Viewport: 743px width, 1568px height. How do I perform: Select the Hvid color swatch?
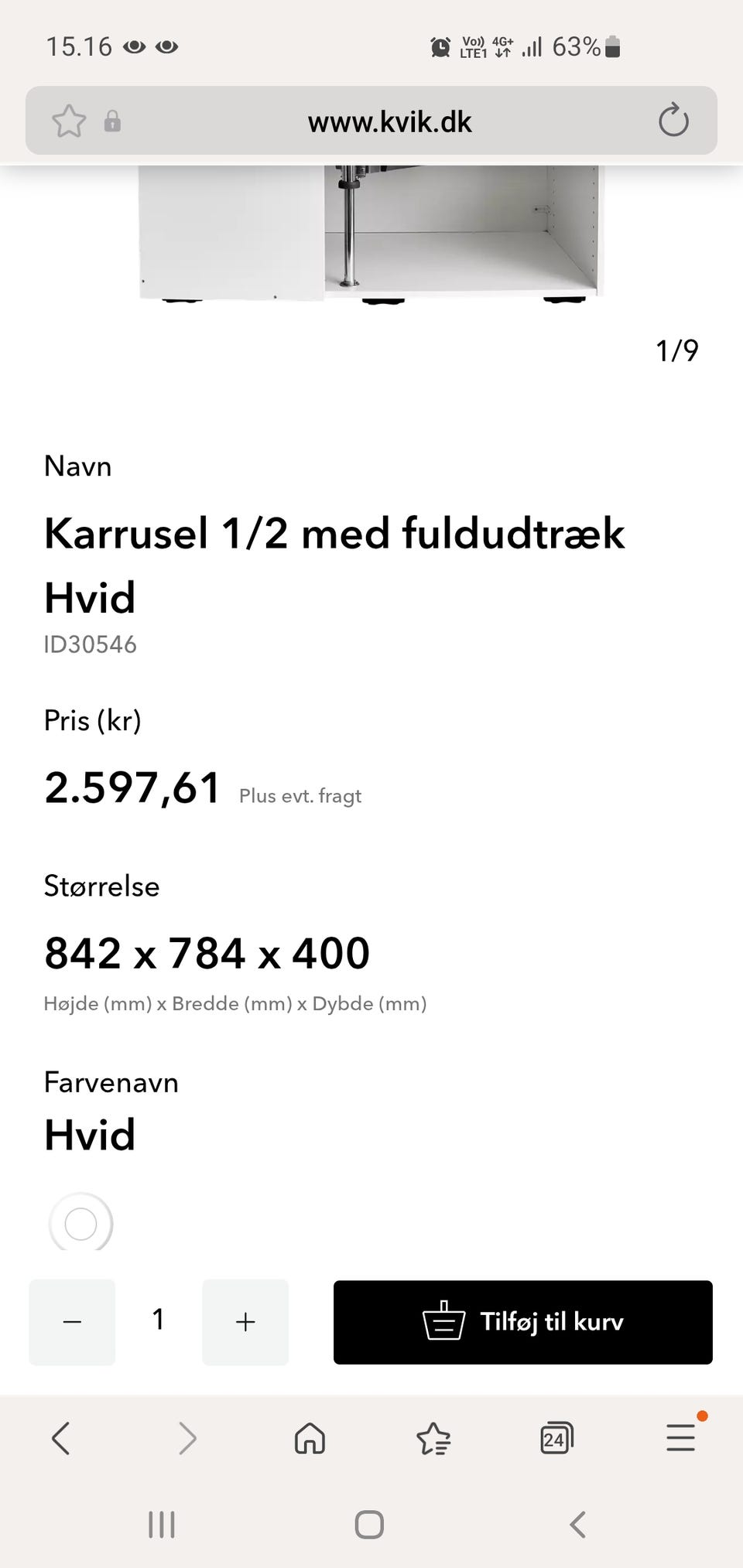(80, 1222)
